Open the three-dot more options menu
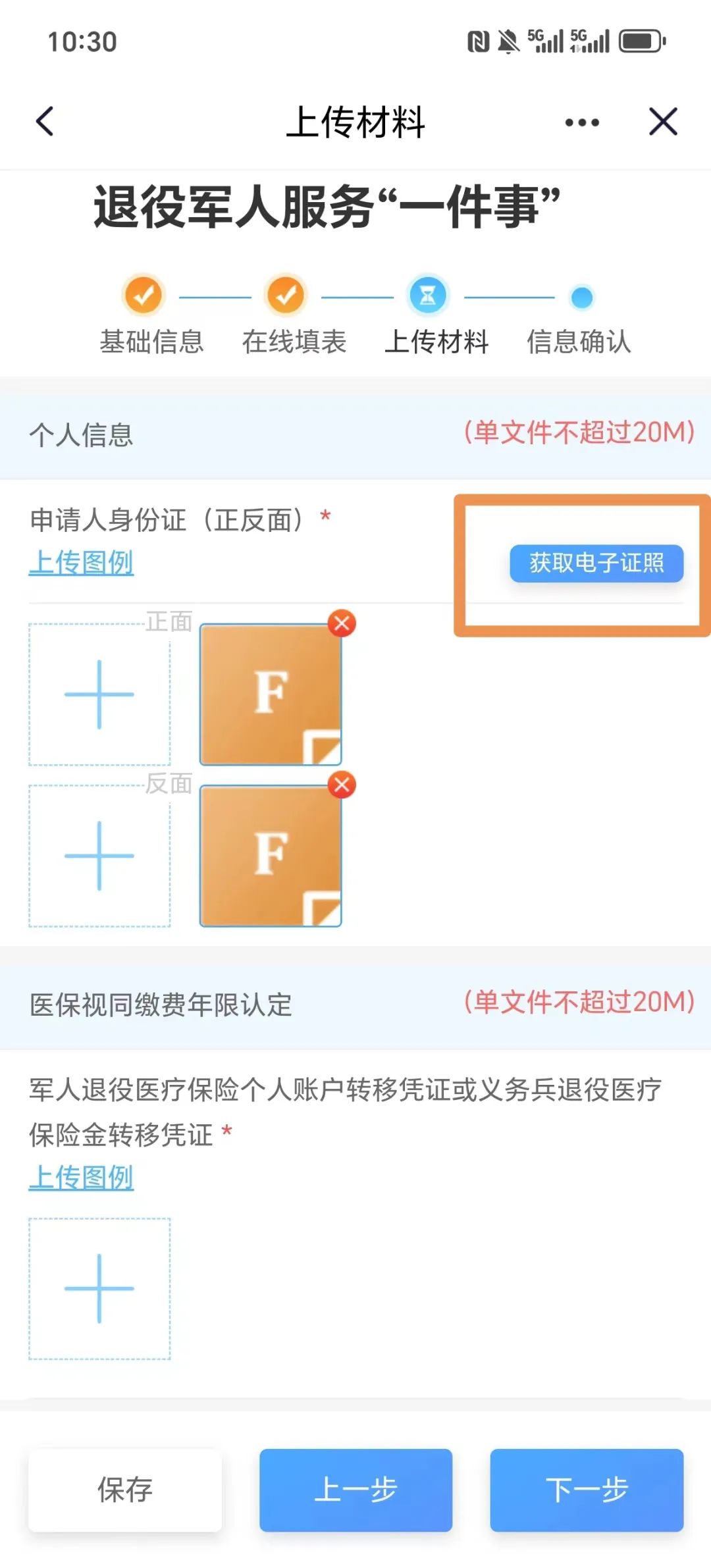This screenshot has width=711, height=1568. pos(582,122)
